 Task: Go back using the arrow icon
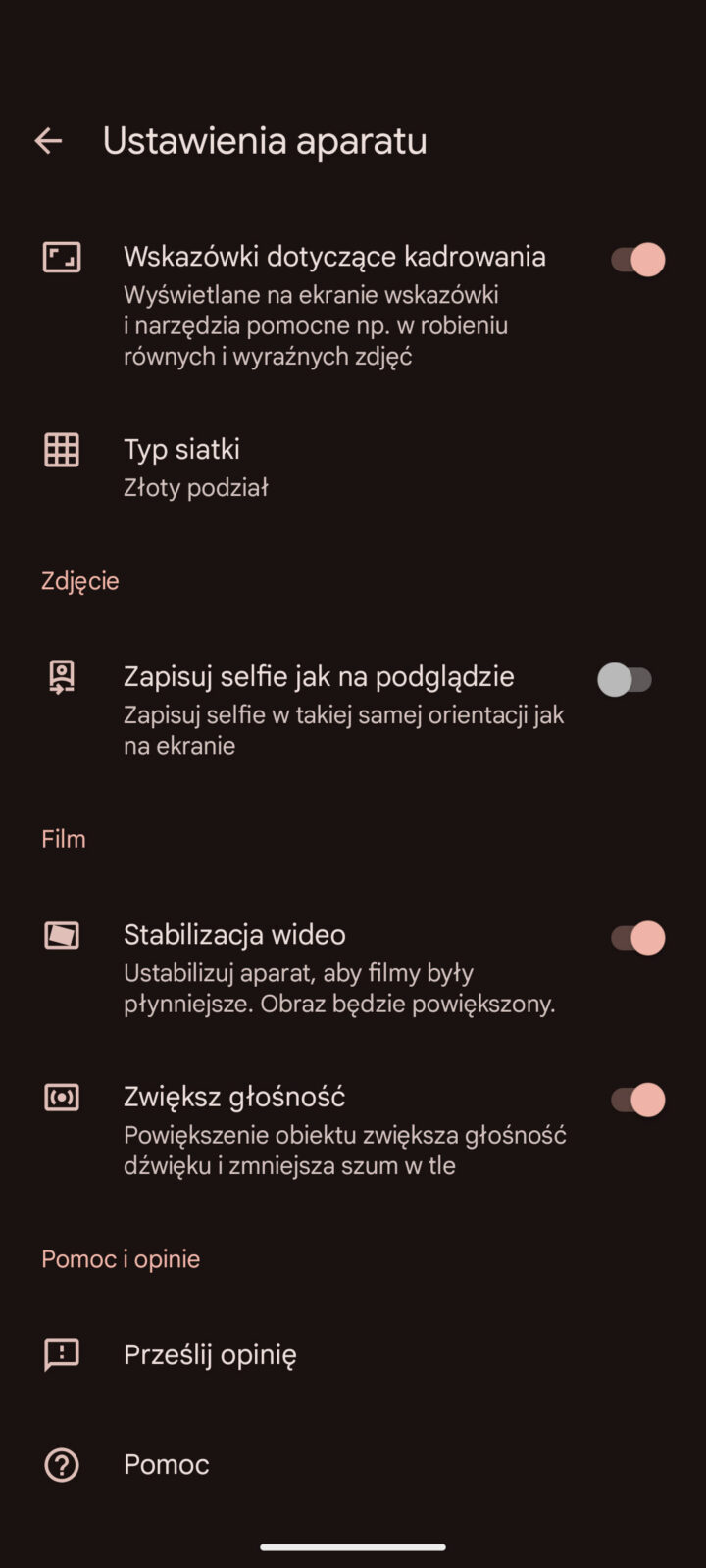click(48, 141)
